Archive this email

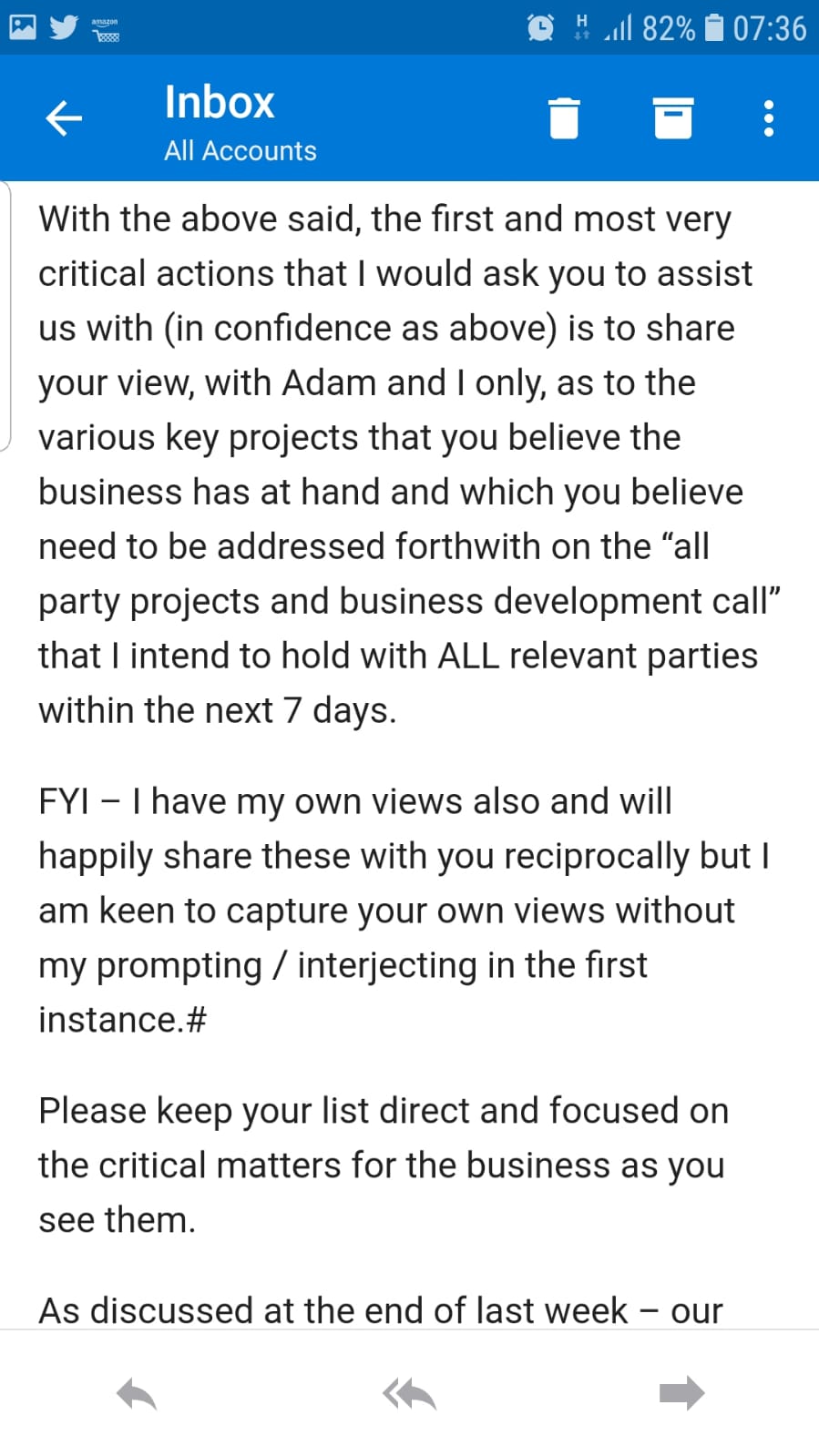673,117
